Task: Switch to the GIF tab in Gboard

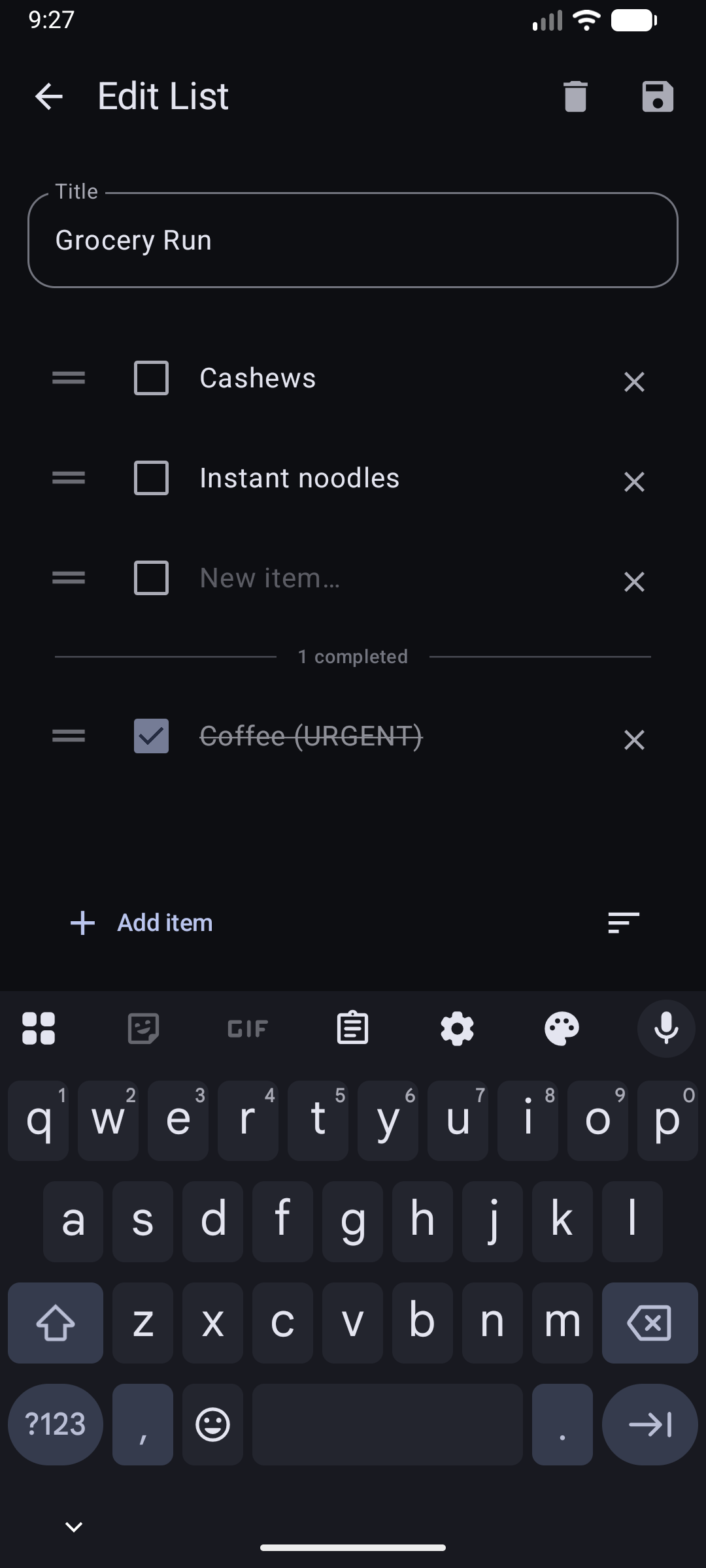Action: click(x=246, y=1028)
